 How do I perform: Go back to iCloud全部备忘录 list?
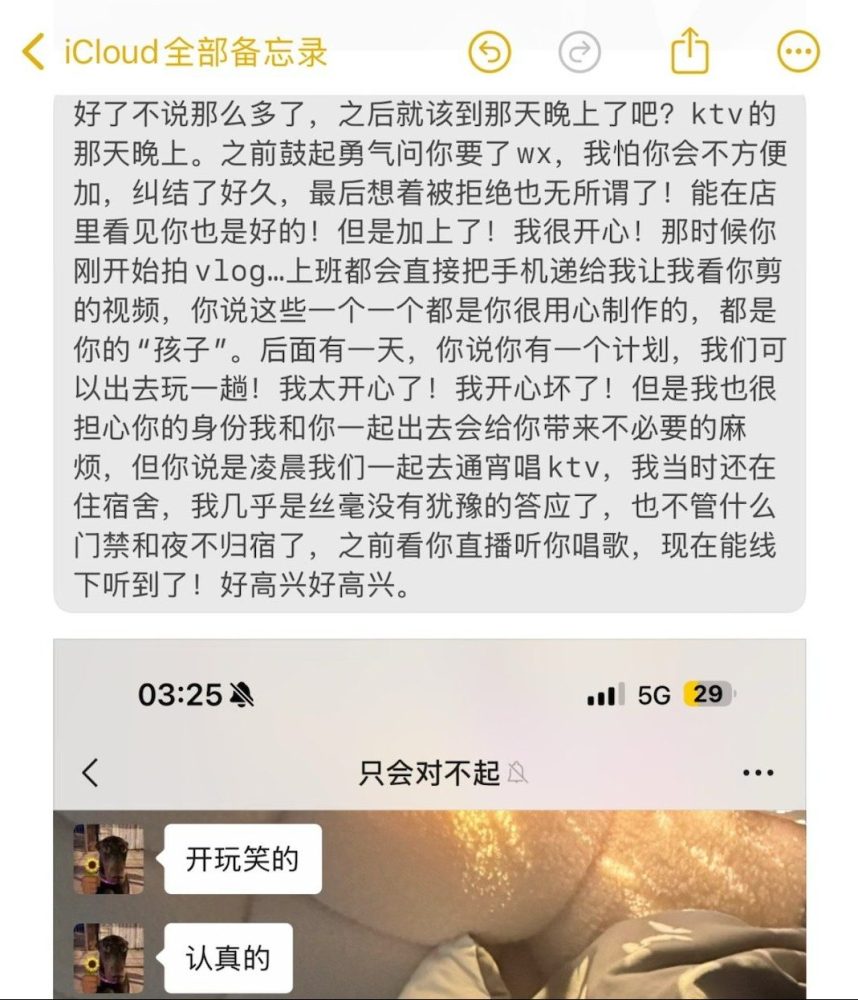pyautogui.click(x=175, y=52)
